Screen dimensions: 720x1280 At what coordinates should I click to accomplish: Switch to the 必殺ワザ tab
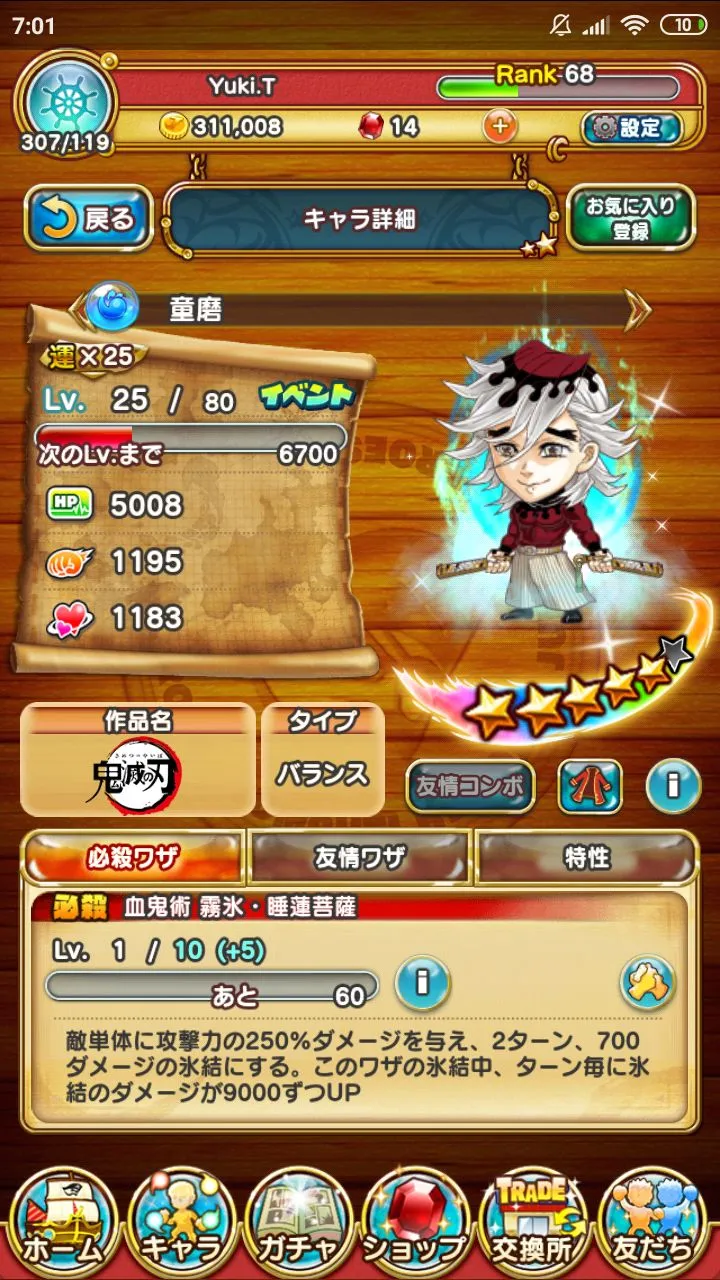point(134,857)
